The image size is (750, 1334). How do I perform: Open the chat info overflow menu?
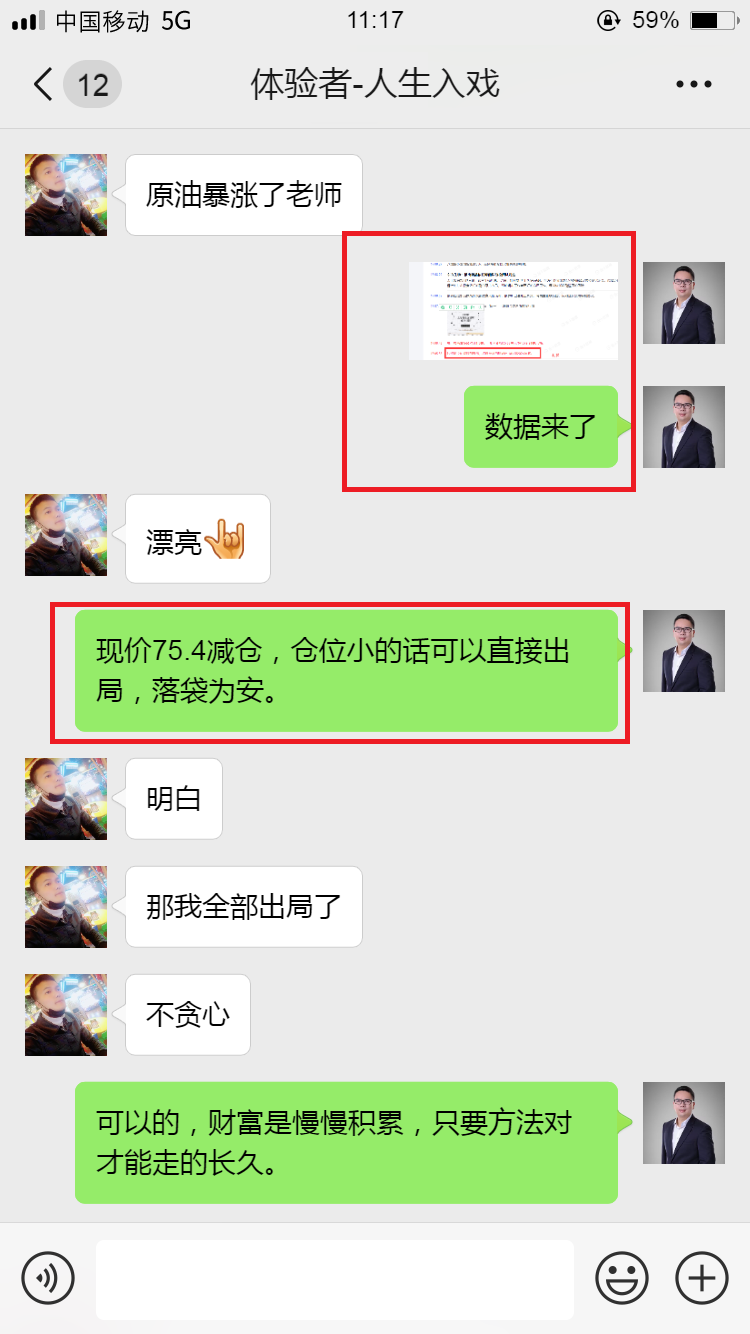pos(693,85)
